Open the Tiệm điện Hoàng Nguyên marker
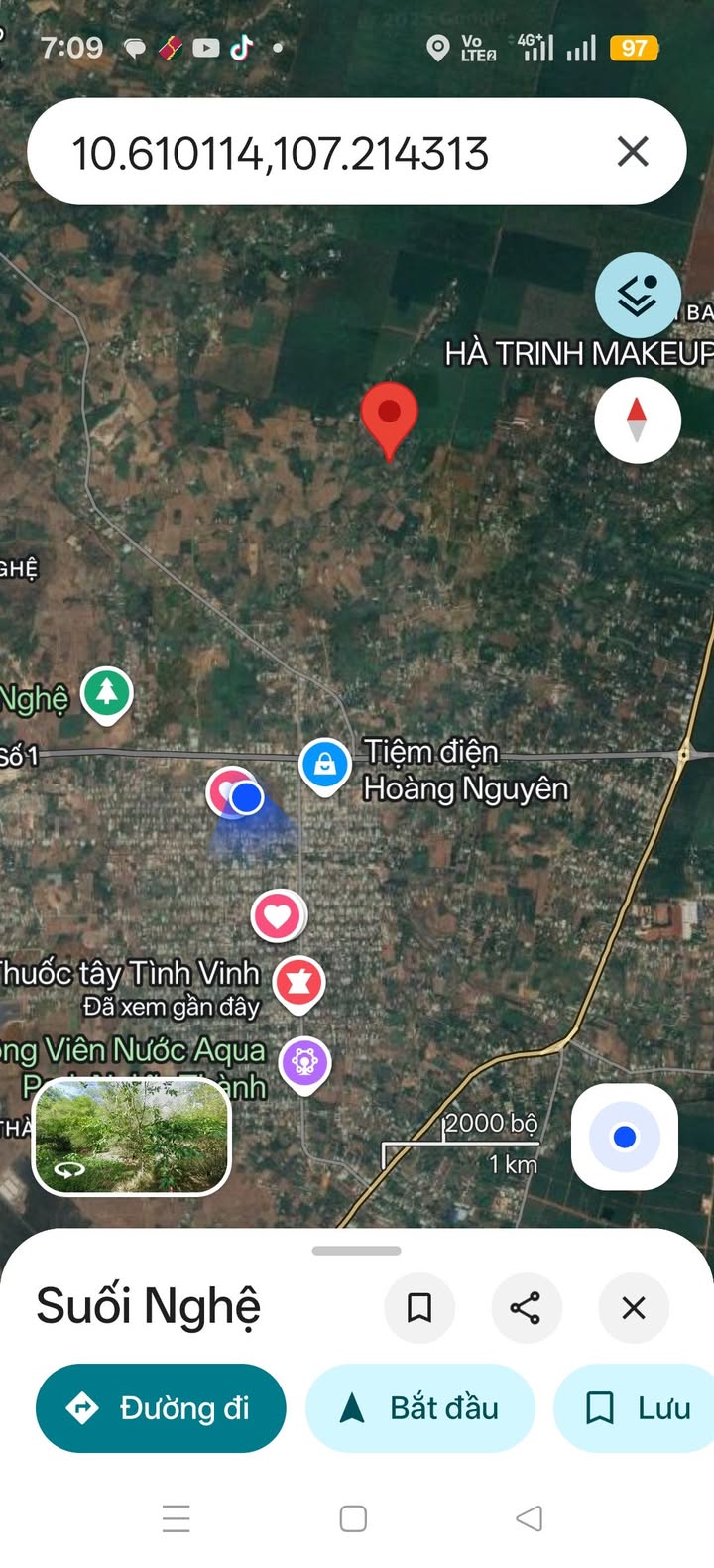Viewport: 714px width, 1568px height. [324, 766]
